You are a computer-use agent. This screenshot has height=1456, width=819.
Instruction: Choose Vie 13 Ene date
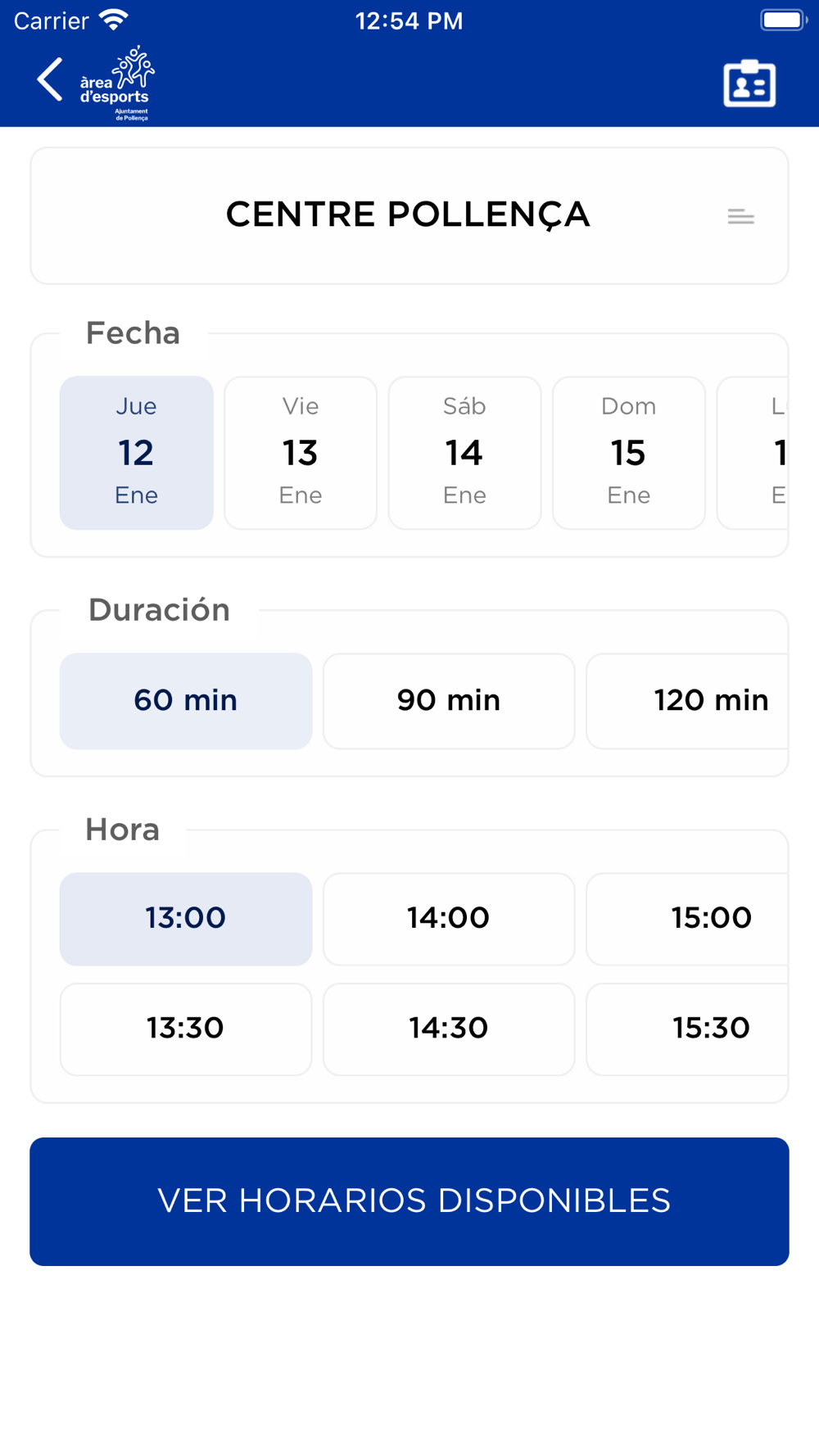pyautogui.click(x=301, y=452)
